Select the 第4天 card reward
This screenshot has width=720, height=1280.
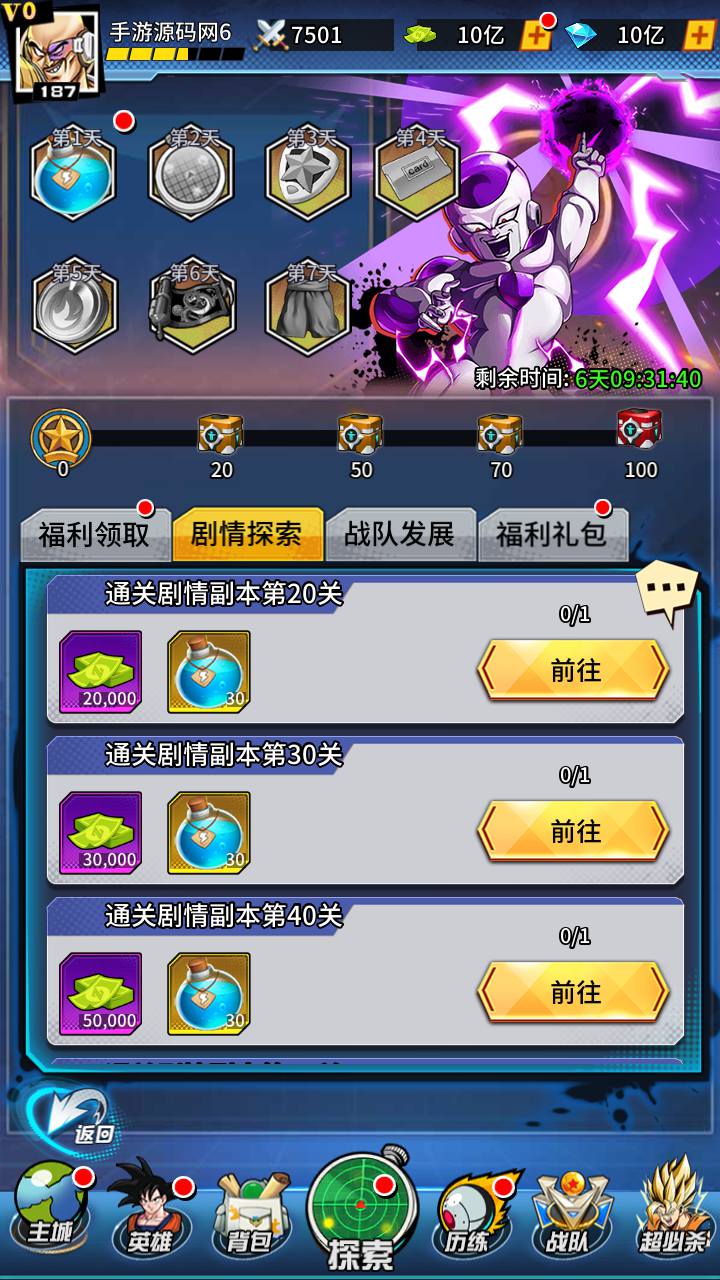[418, 170]
